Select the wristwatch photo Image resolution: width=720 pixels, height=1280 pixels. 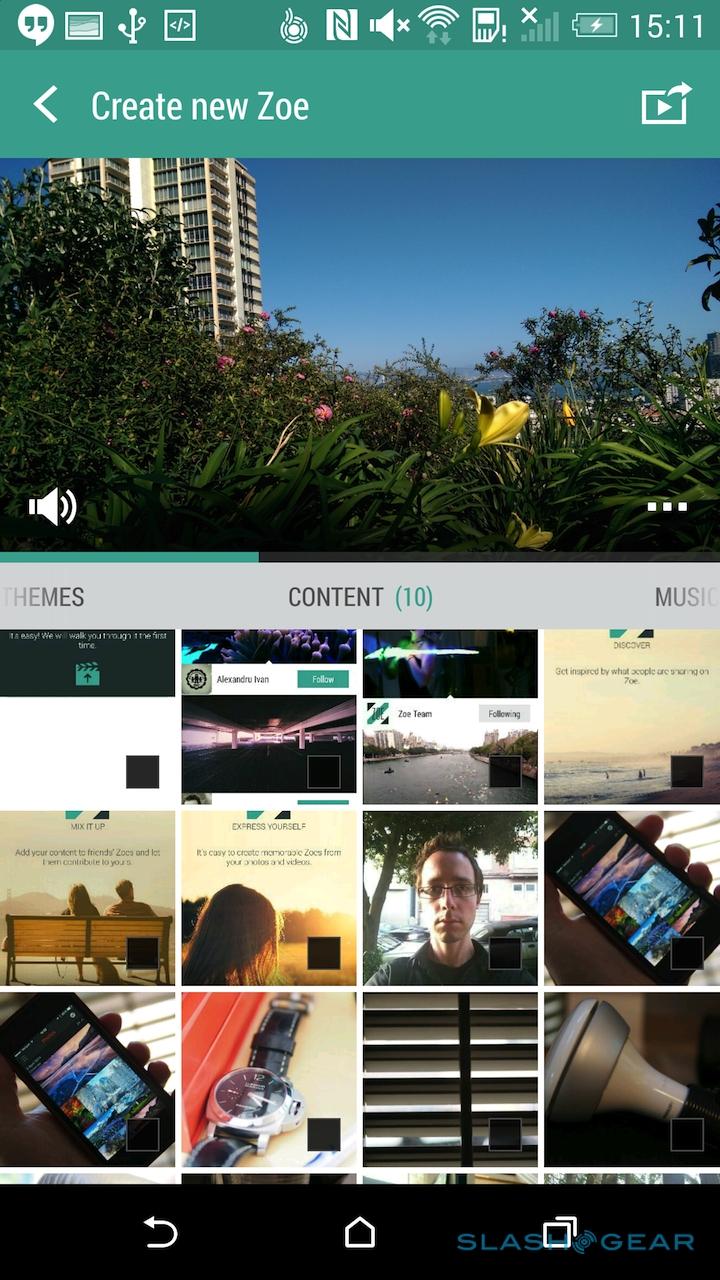tap(268, 1079)
